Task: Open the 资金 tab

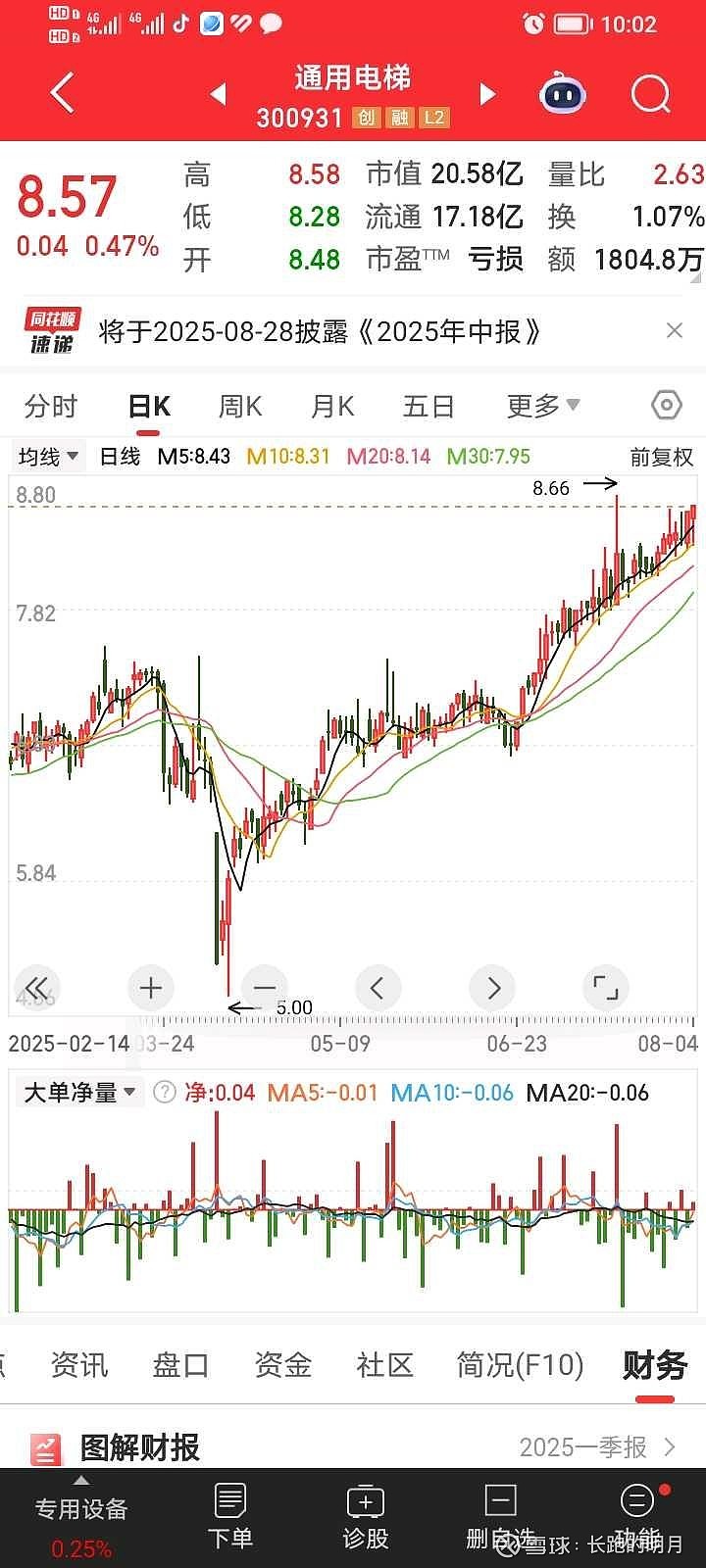Action: (283, 1364)
